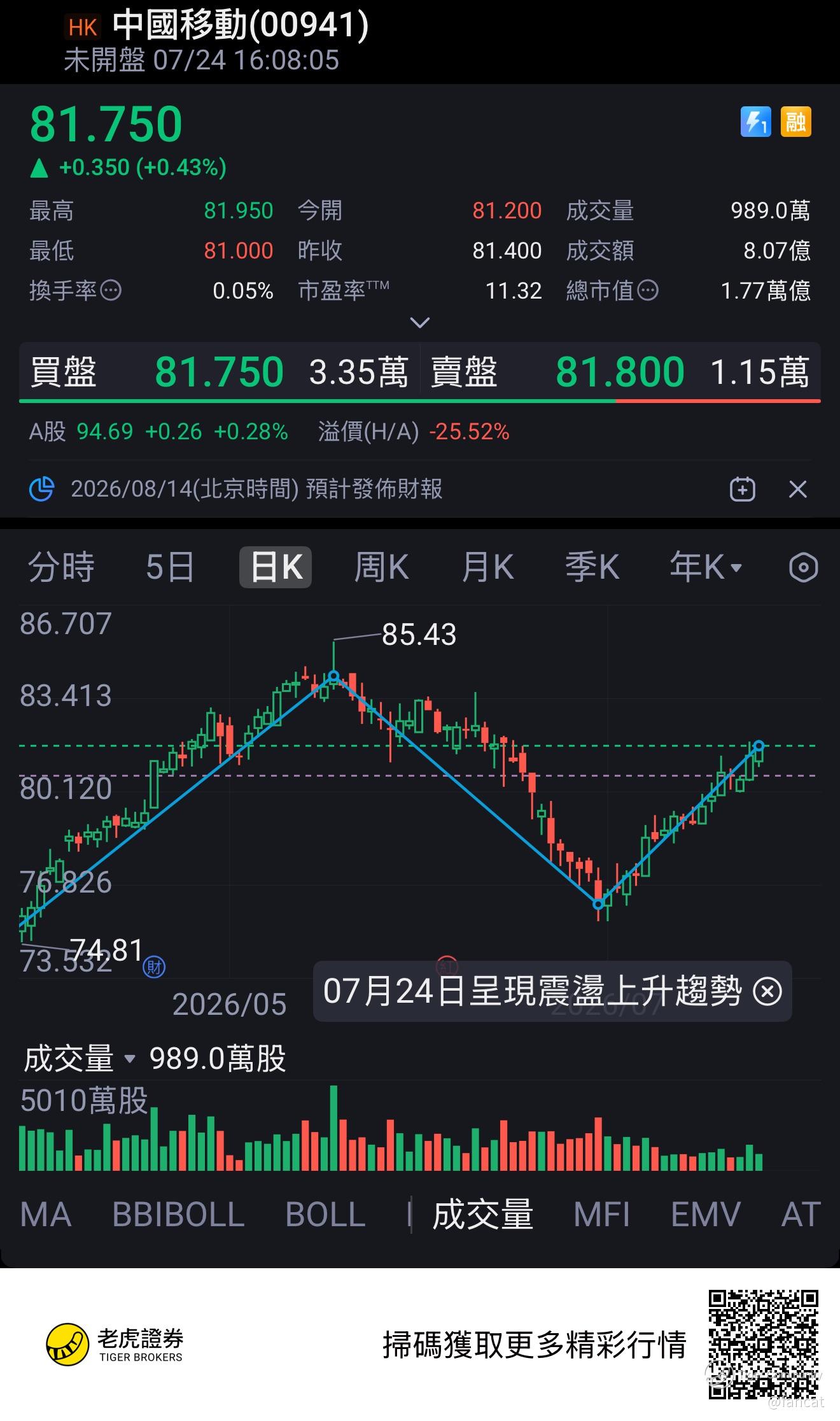
Task: Tap the lightning Level 1 quote badge
Action: [x=755, y=122]
